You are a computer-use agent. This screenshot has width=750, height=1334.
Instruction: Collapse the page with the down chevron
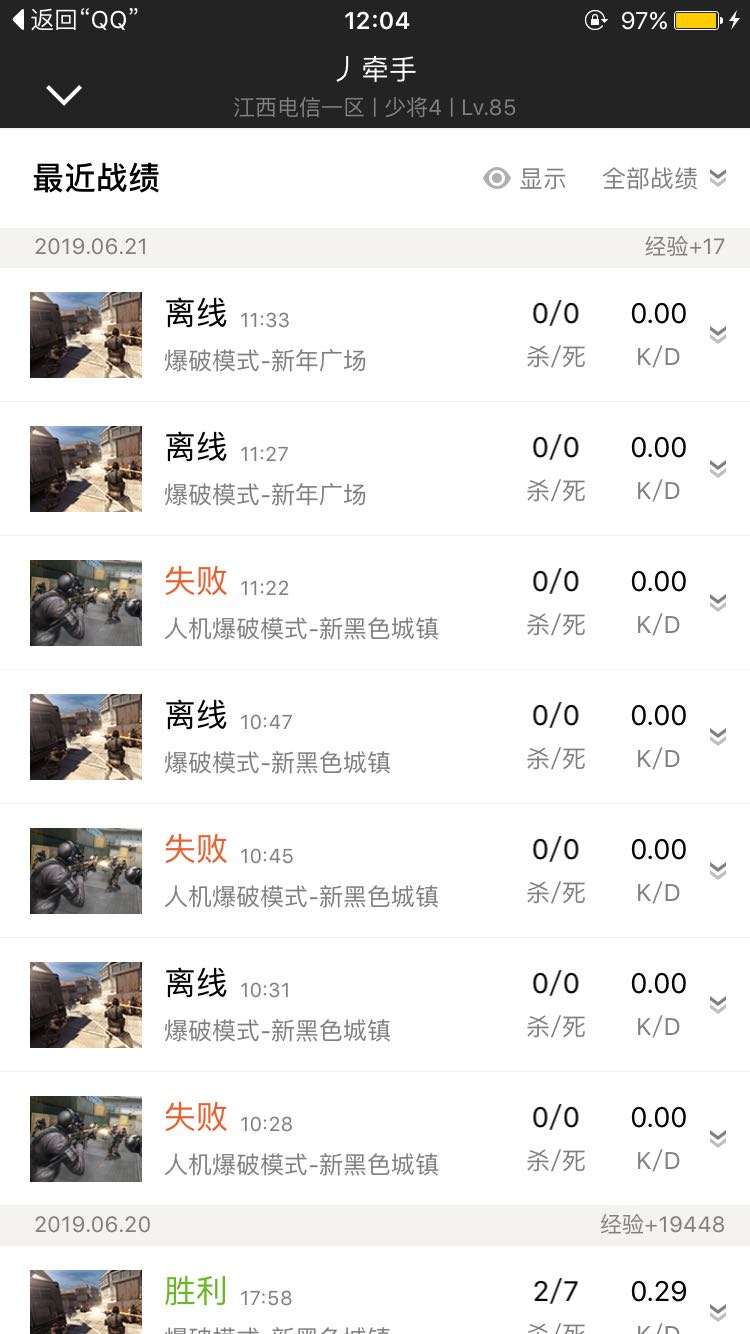click(64, 95)
